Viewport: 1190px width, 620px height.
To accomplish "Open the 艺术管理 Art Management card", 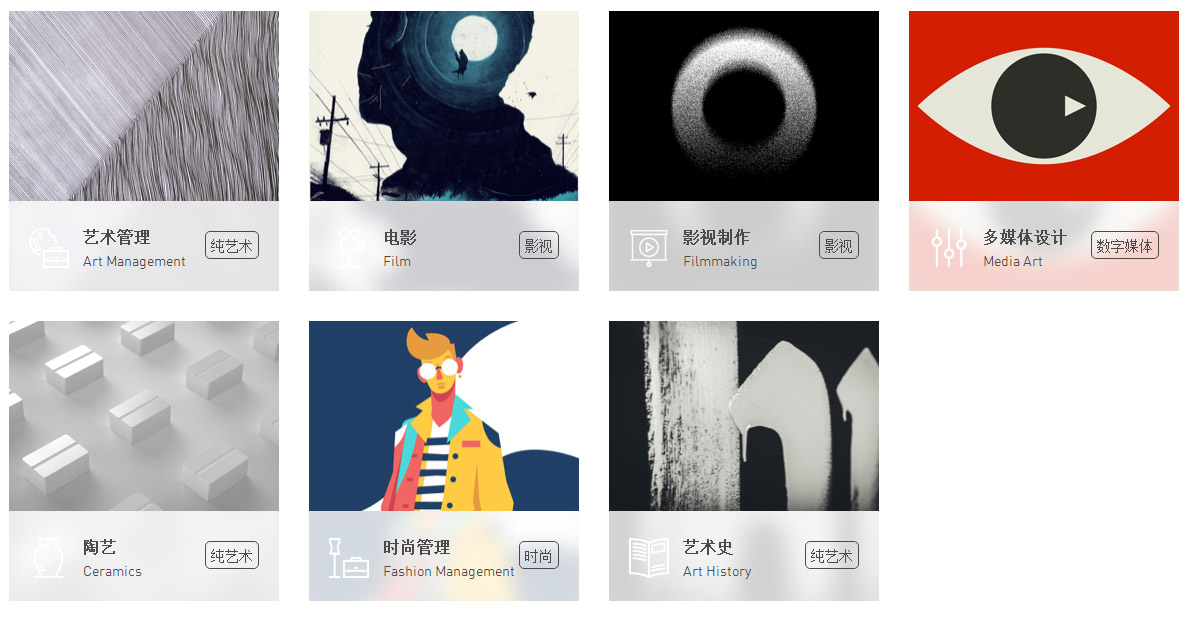I will (143, 106).
